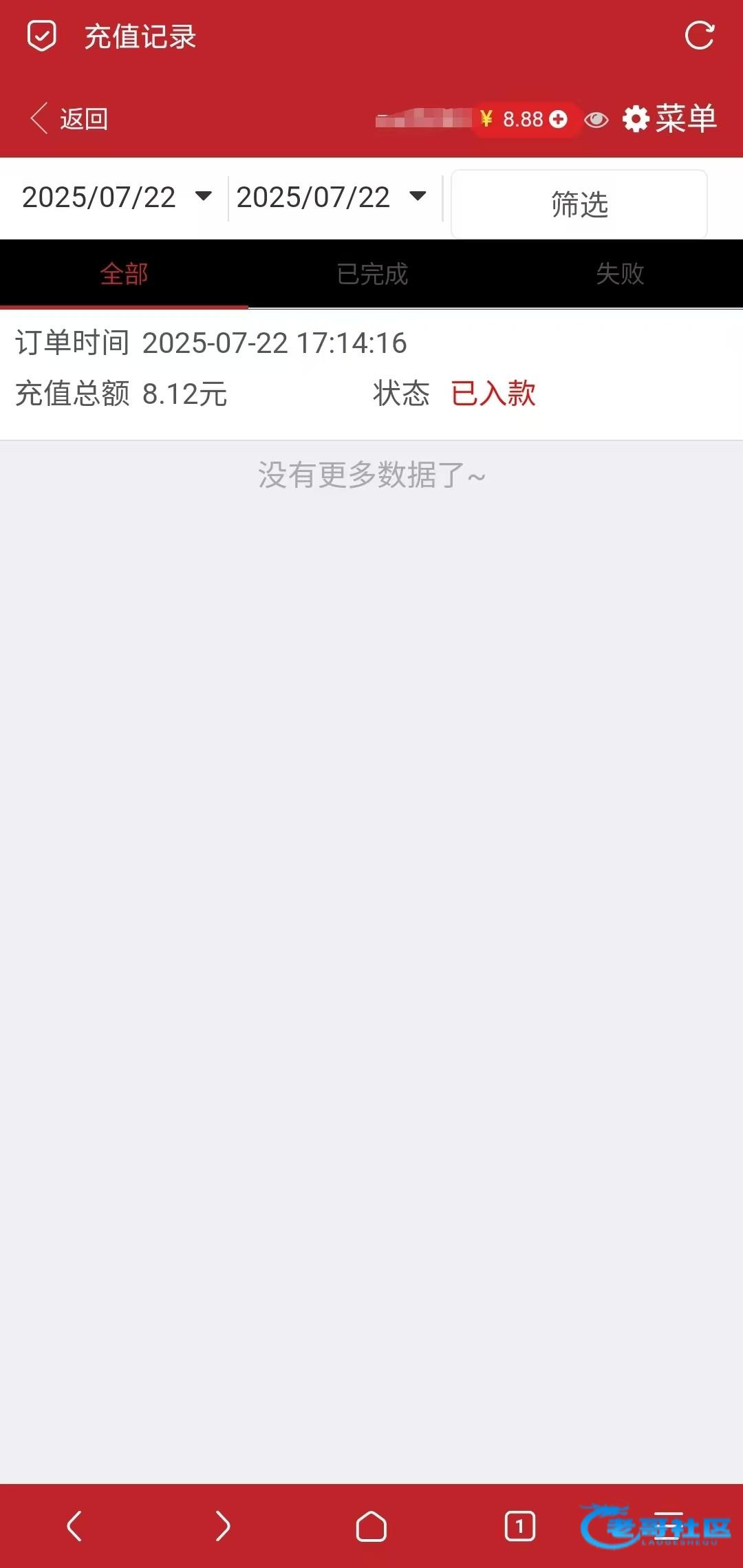This screenshot has width=743, height=1568.
Task: Switch to the 已完成 tab
Action: point(371,274)
